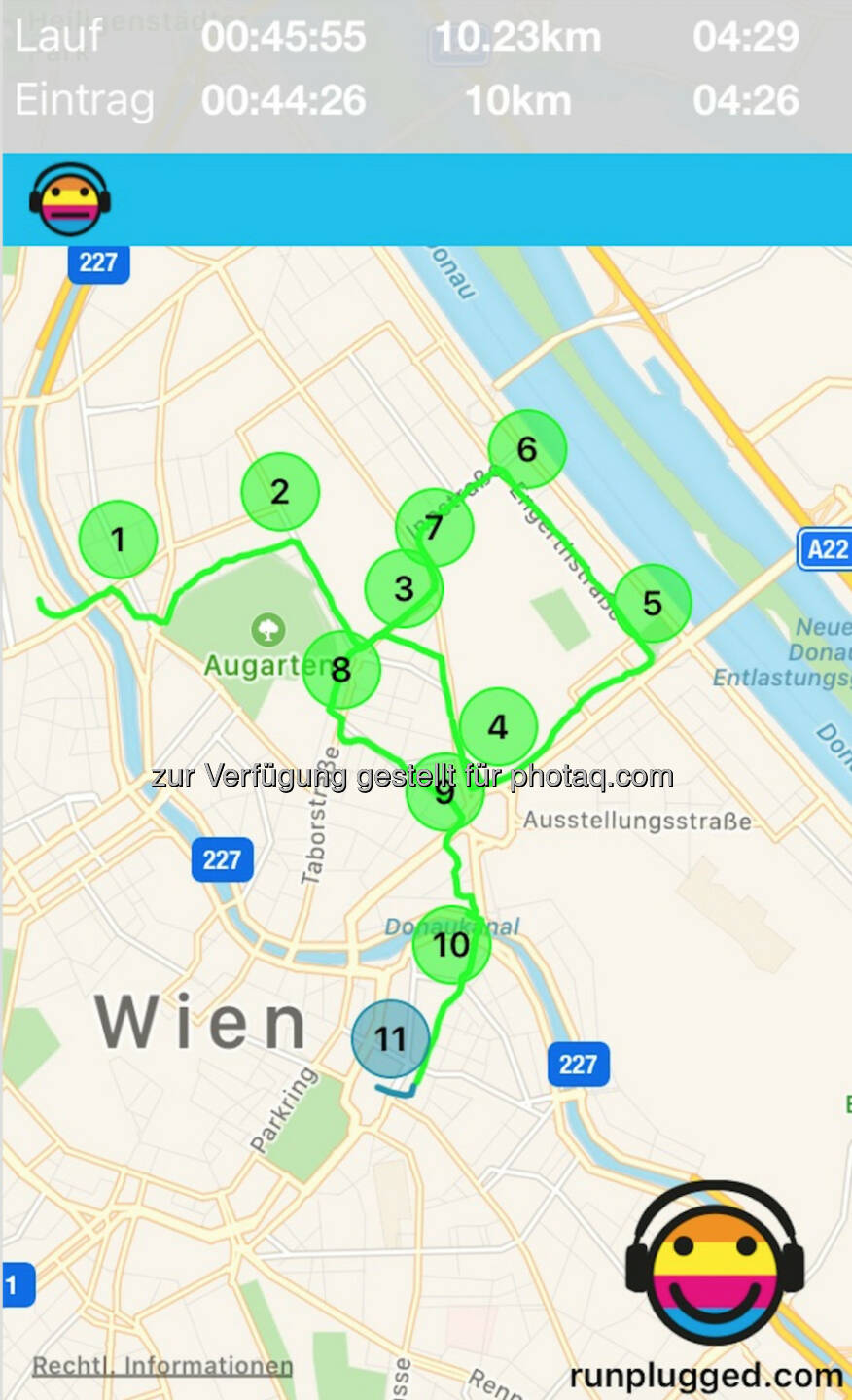Tap the headphone smiley icon in blue bar
Screen dimensions: 852x1400
pyautogui.click(x=70, y=199)
